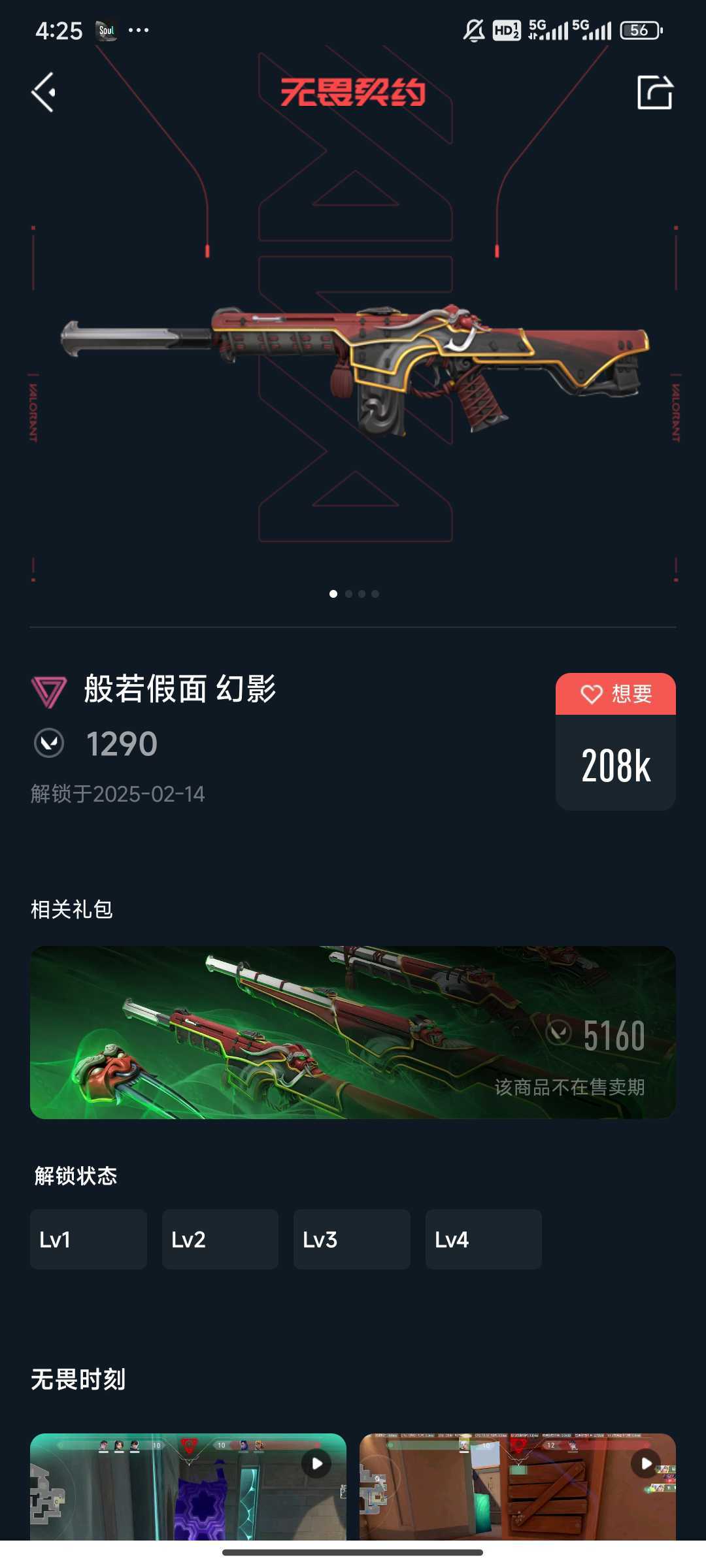Tap the weapon image page indicator dots

tap(354, 594)
